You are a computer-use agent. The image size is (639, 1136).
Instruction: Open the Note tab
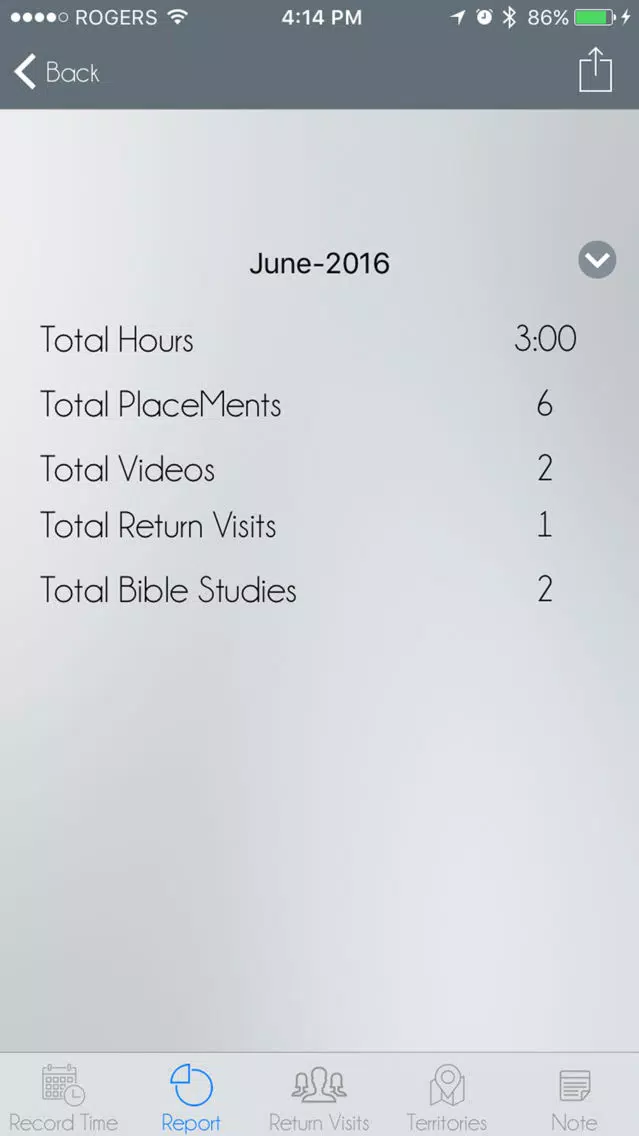click(x=575, y=1097)
